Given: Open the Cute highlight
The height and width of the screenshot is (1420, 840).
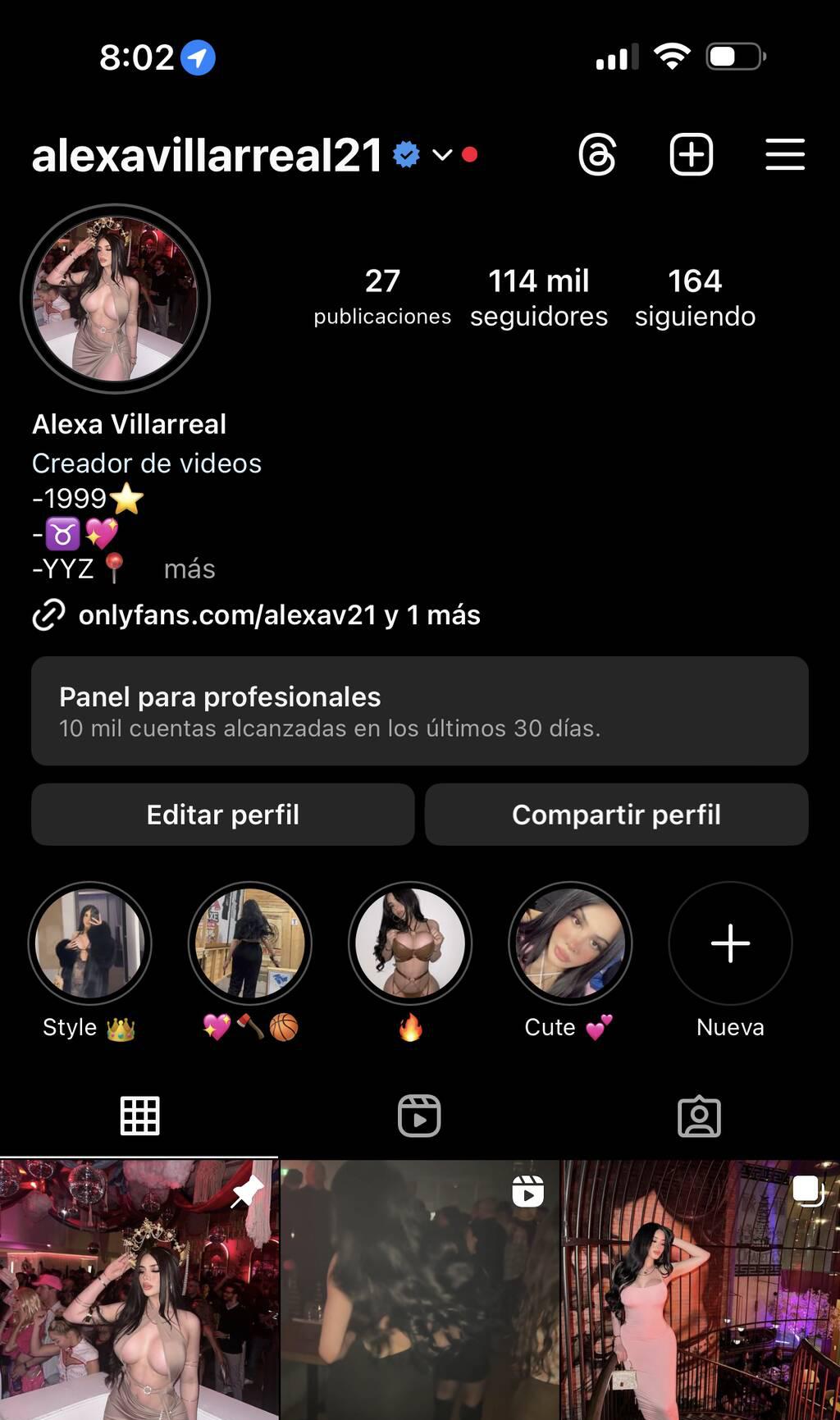Looking at the screenshot, I should pos(570,943).
